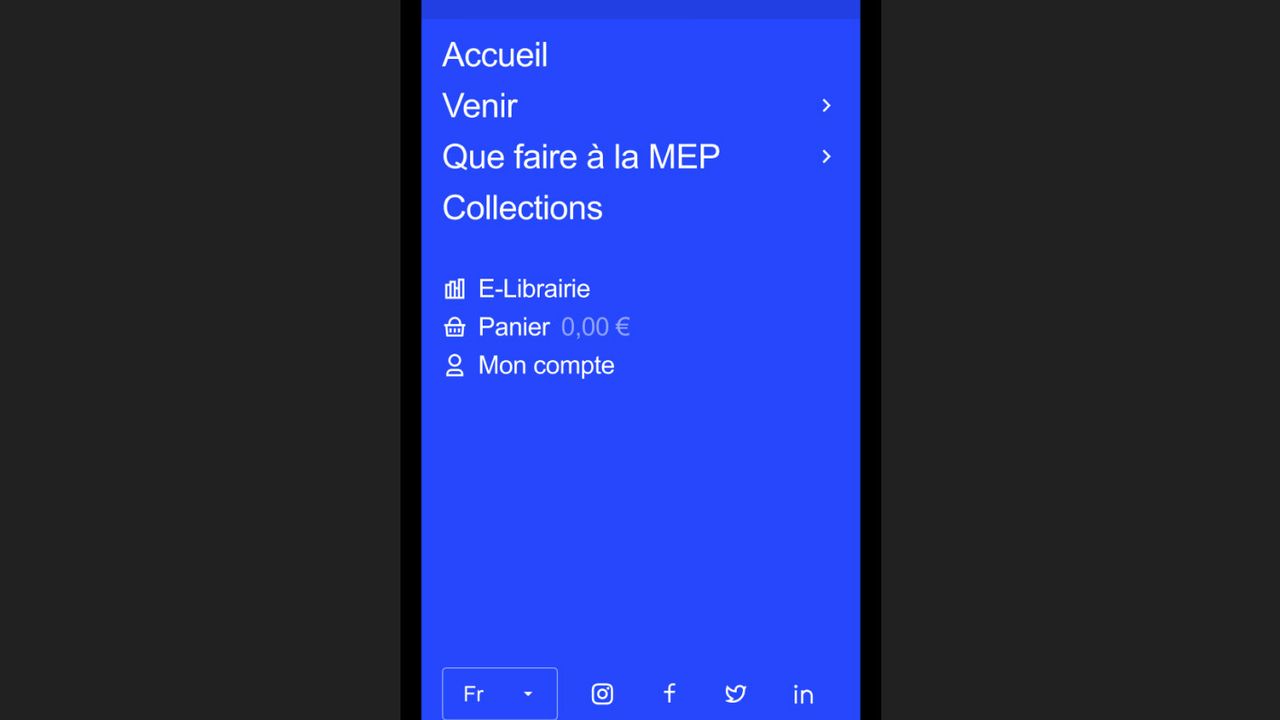Open the LinkedIn page
1280x720 pixels.
(803, 694)
